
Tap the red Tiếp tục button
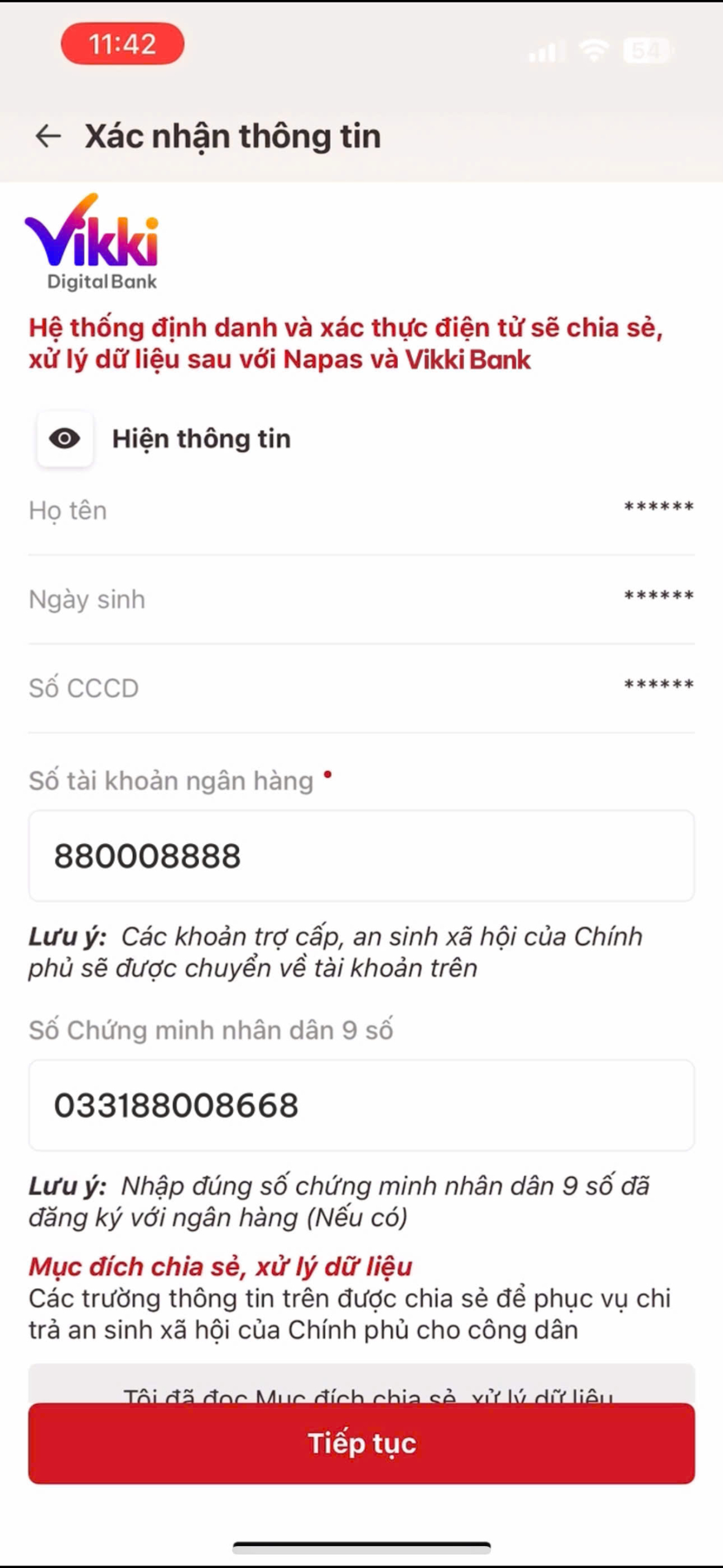(x=361, y=1443)
